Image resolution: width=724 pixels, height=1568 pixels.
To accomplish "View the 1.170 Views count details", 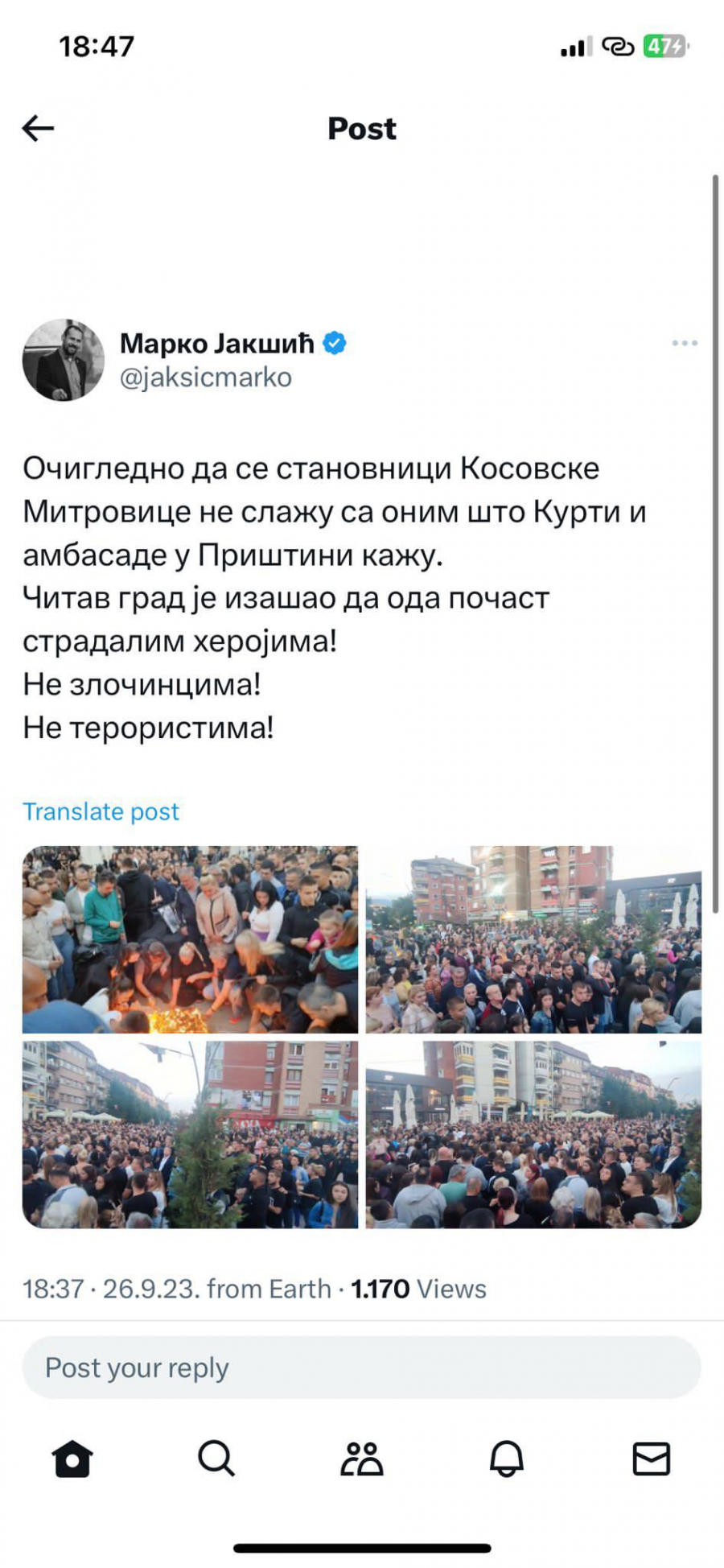I will pos(418,1289).
